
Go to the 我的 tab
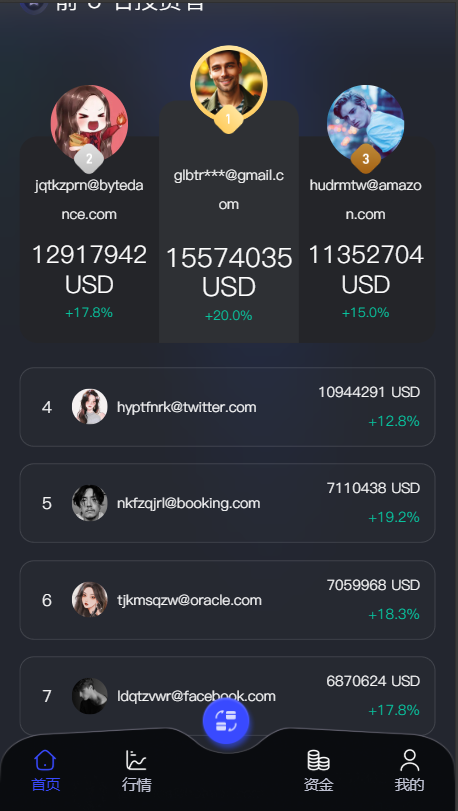(409, 771)
